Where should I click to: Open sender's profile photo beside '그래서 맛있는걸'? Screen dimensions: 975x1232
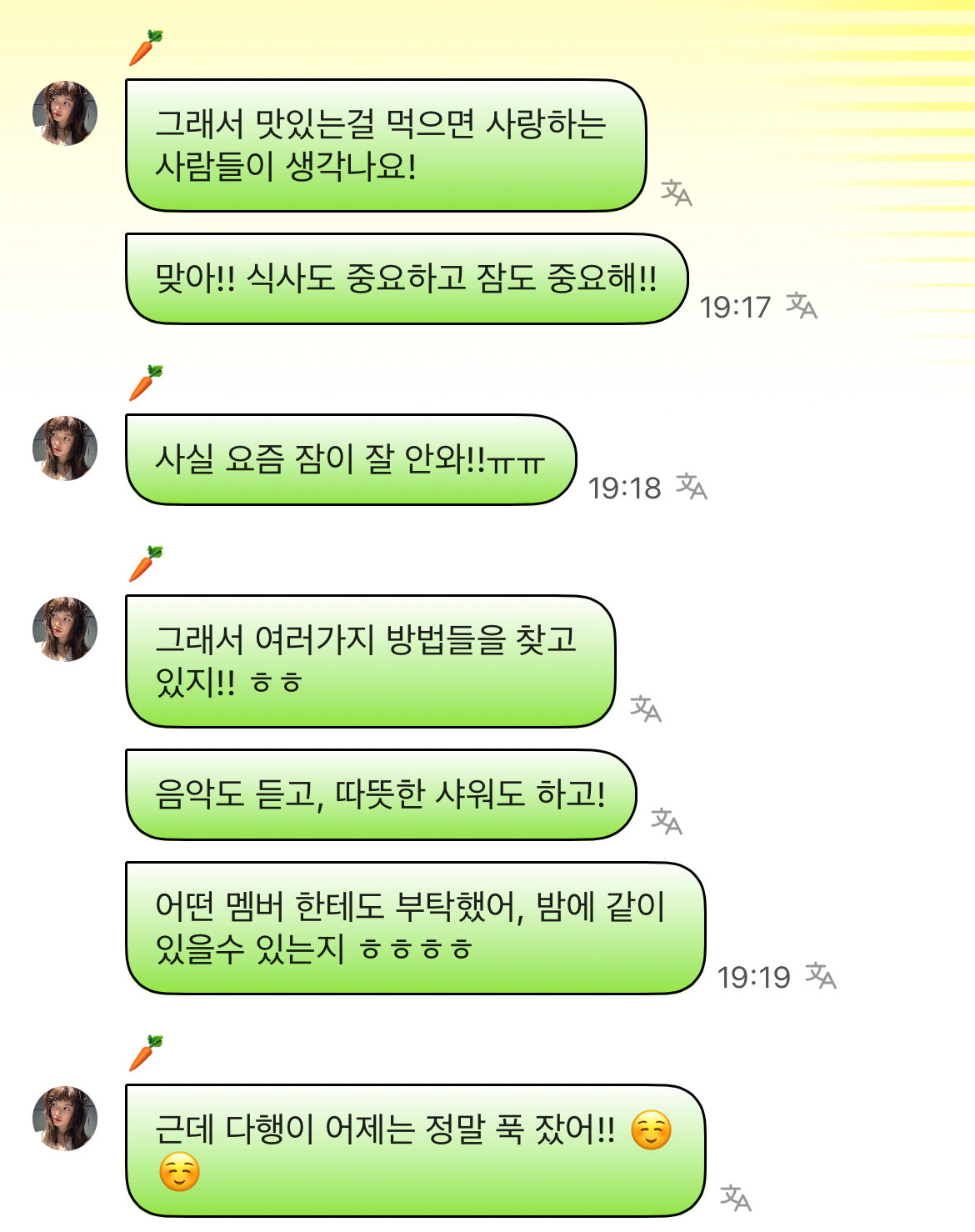point(65,113)
